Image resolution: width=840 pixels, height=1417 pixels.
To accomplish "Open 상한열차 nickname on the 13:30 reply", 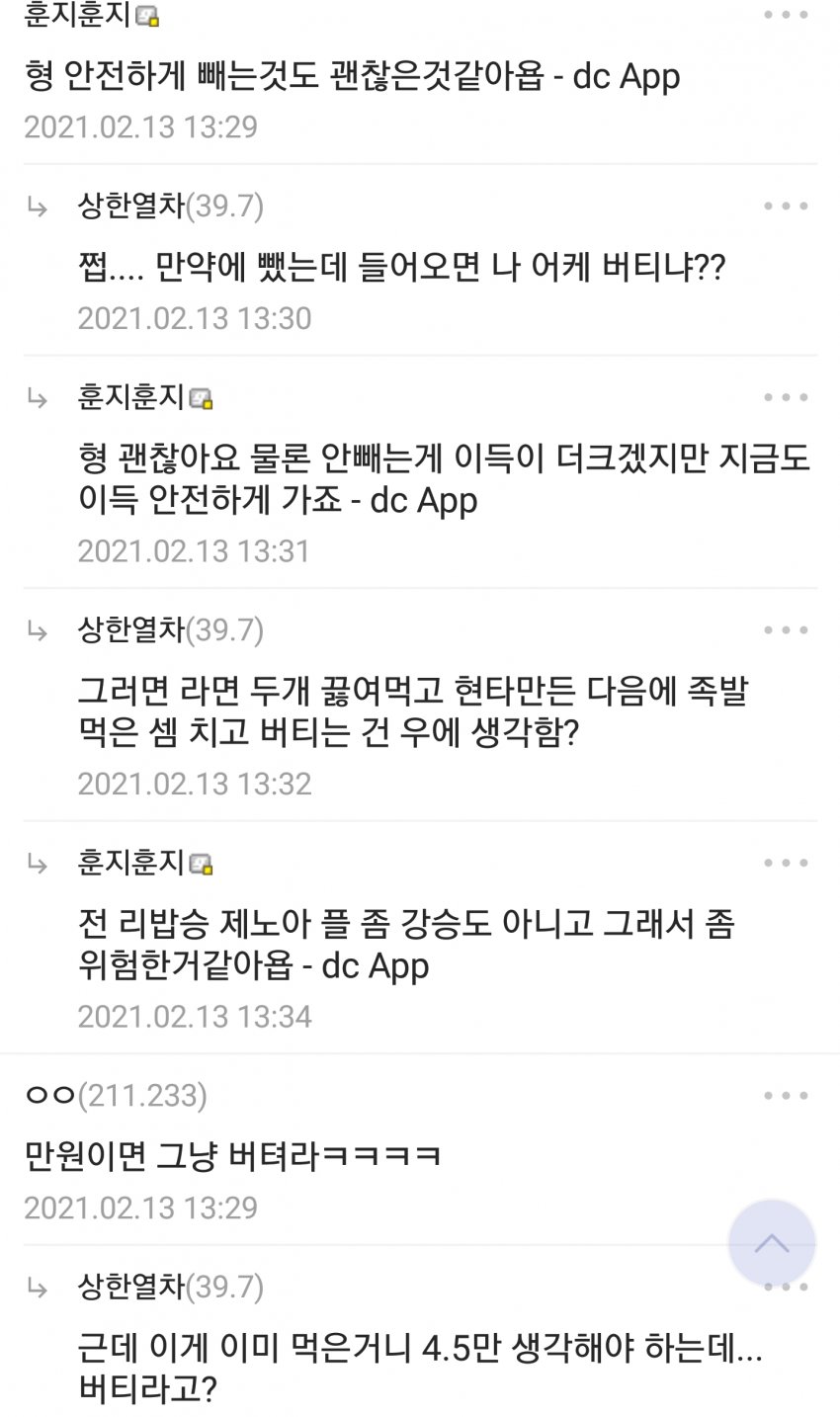I will (x=130, y=207).
